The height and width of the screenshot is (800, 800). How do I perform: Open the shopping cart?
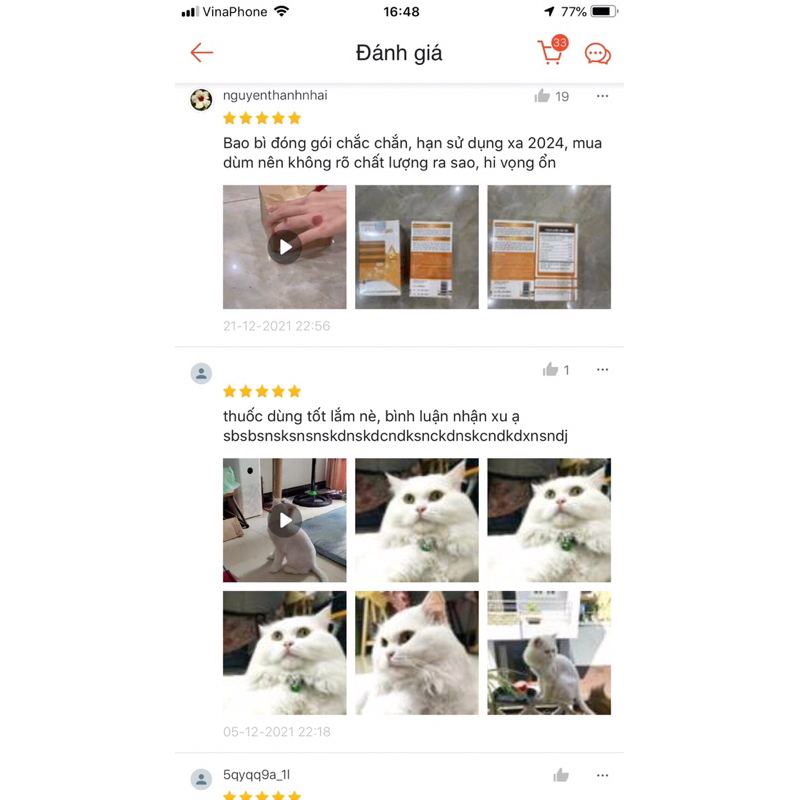550,52
